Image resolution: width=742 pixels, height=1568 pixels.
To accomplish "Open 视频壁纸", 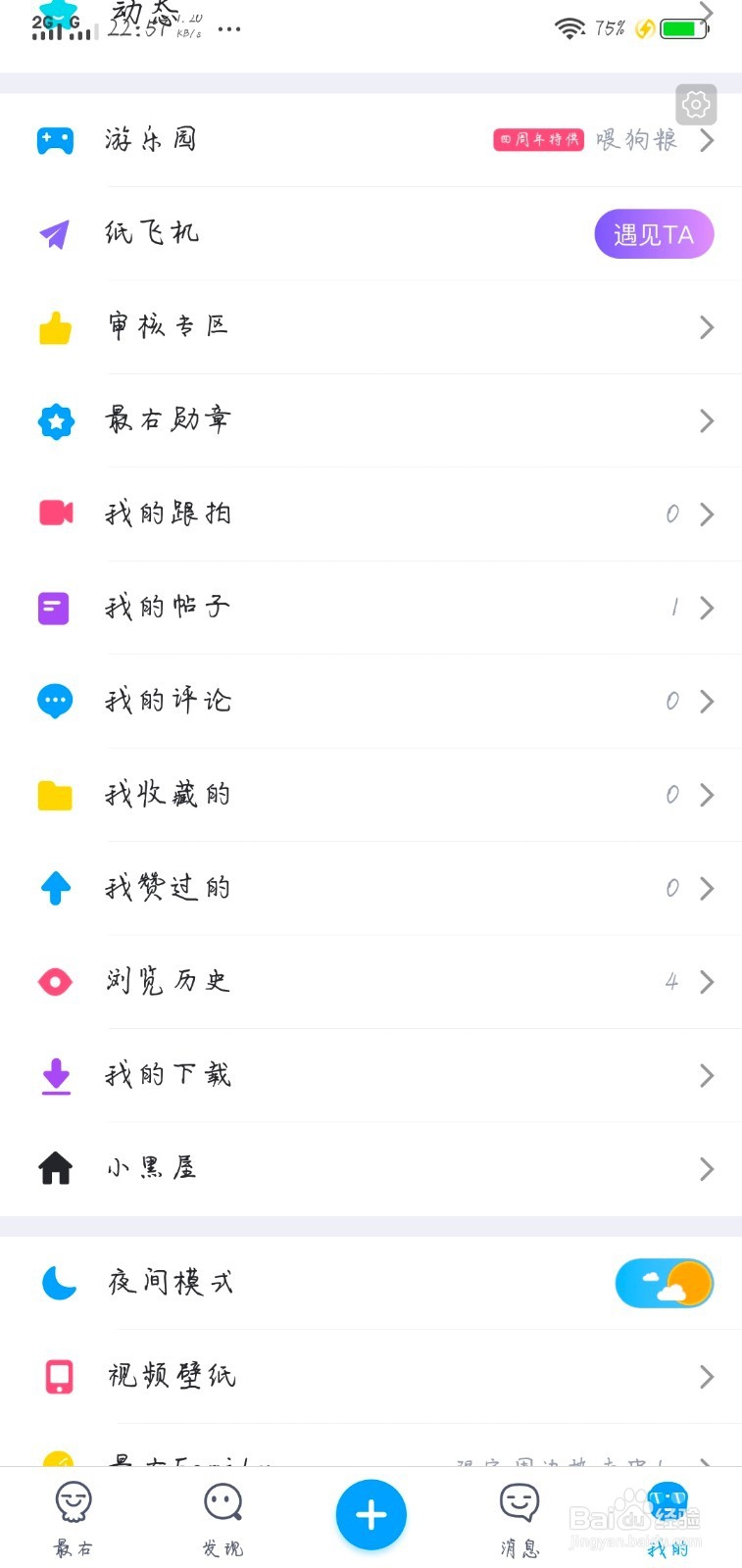I will click(x=371, y=1377).
